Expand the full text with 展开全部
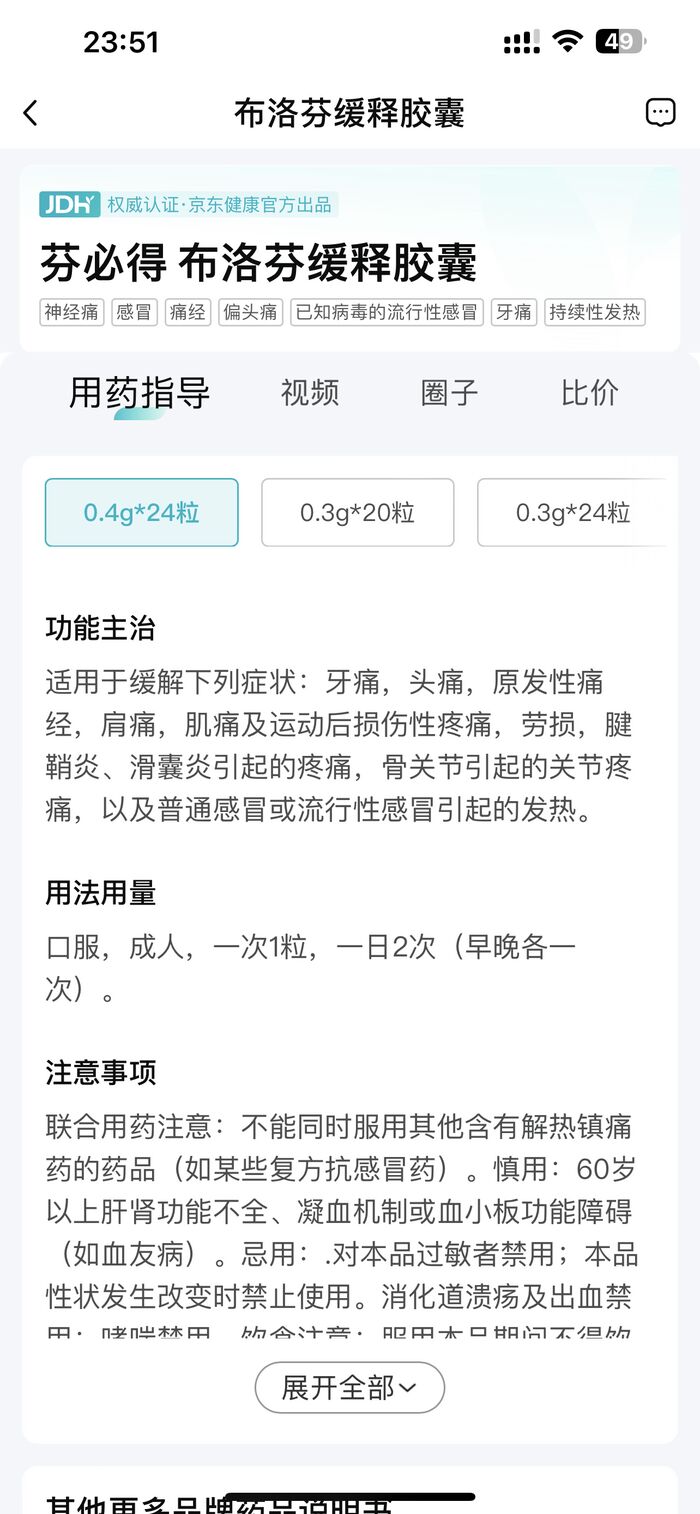Screen dimensions: 700x1514 pyautogui.click(x=349, y=1388)
